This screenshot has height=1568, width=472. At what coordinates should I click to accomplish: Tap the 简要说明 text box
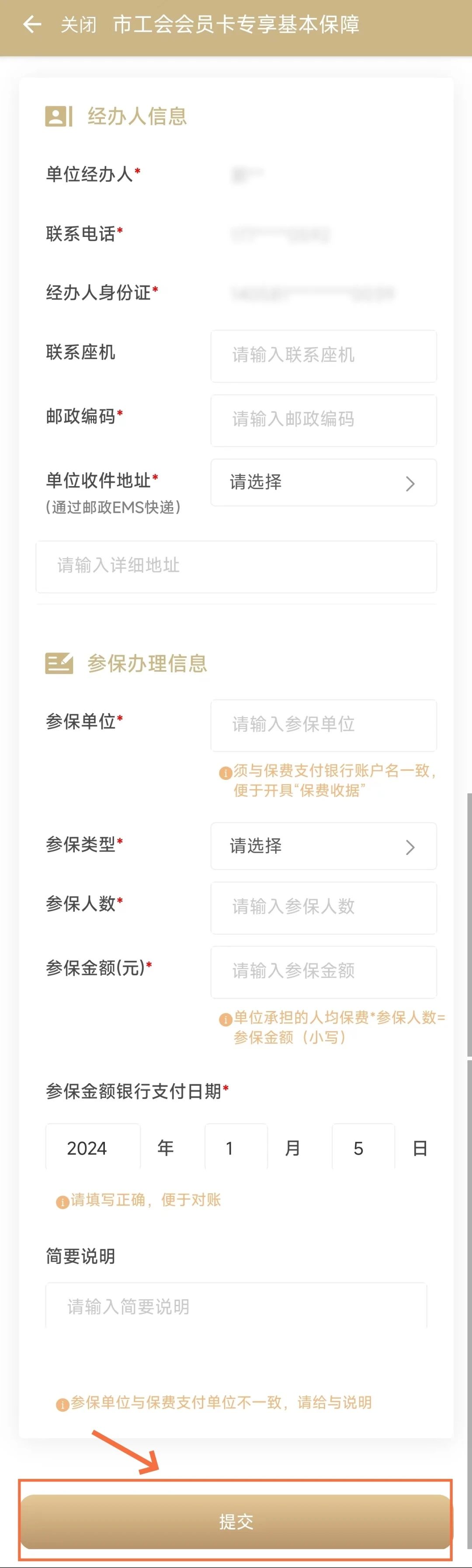point(236,1306)
